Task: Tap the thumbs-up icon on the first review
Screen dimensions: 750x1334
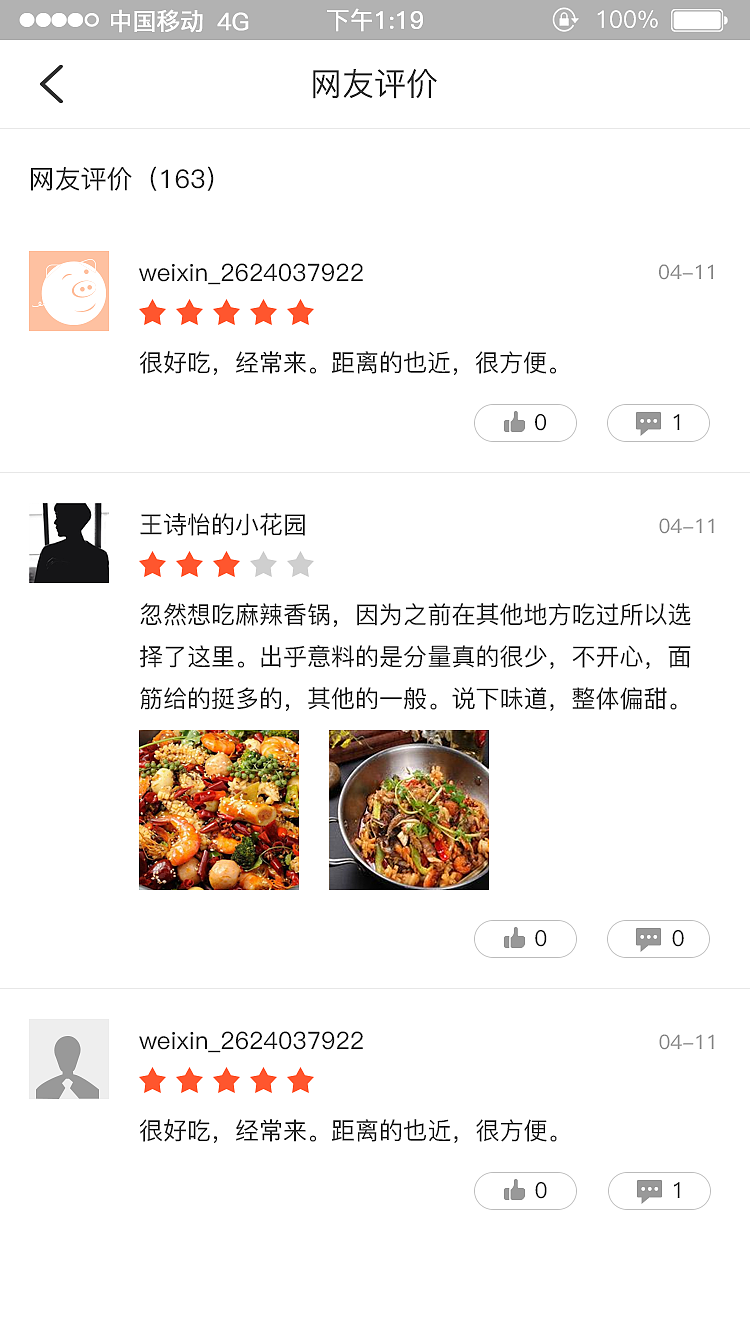Action: point(514,423)
